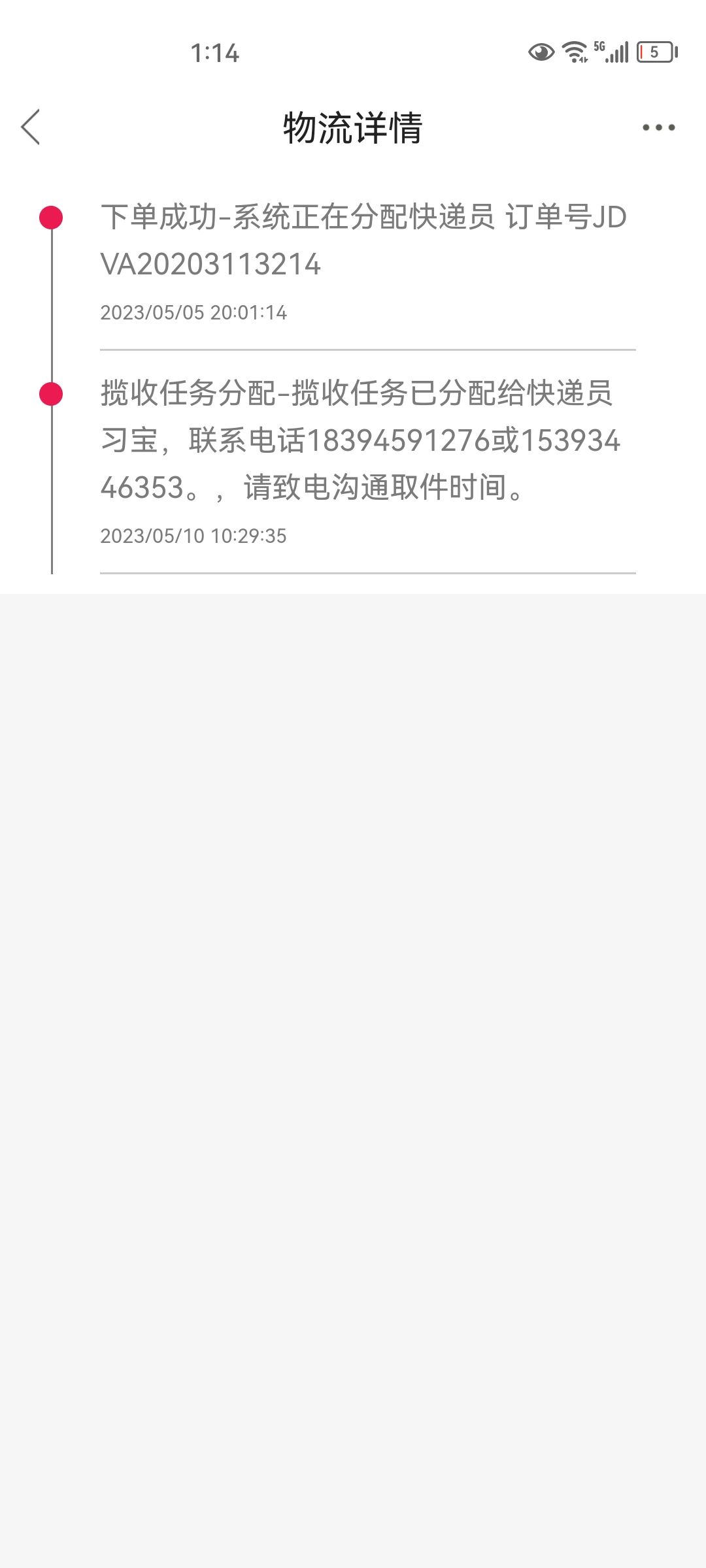Go back from the 物流详情 page

[30, 127]
